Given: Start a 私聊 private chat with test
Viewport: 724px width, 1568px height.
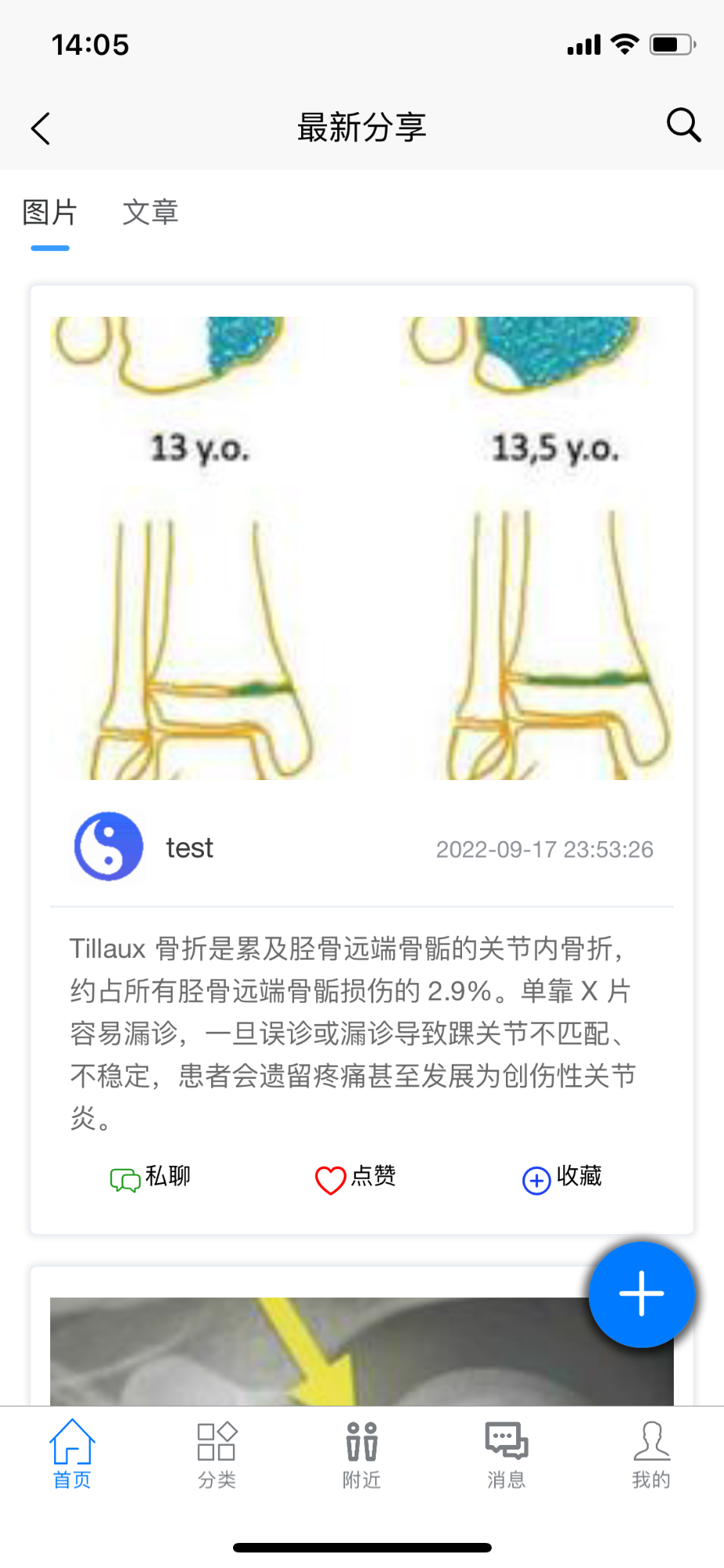Looking at the screenshot, I should [x=151, y=1177].
